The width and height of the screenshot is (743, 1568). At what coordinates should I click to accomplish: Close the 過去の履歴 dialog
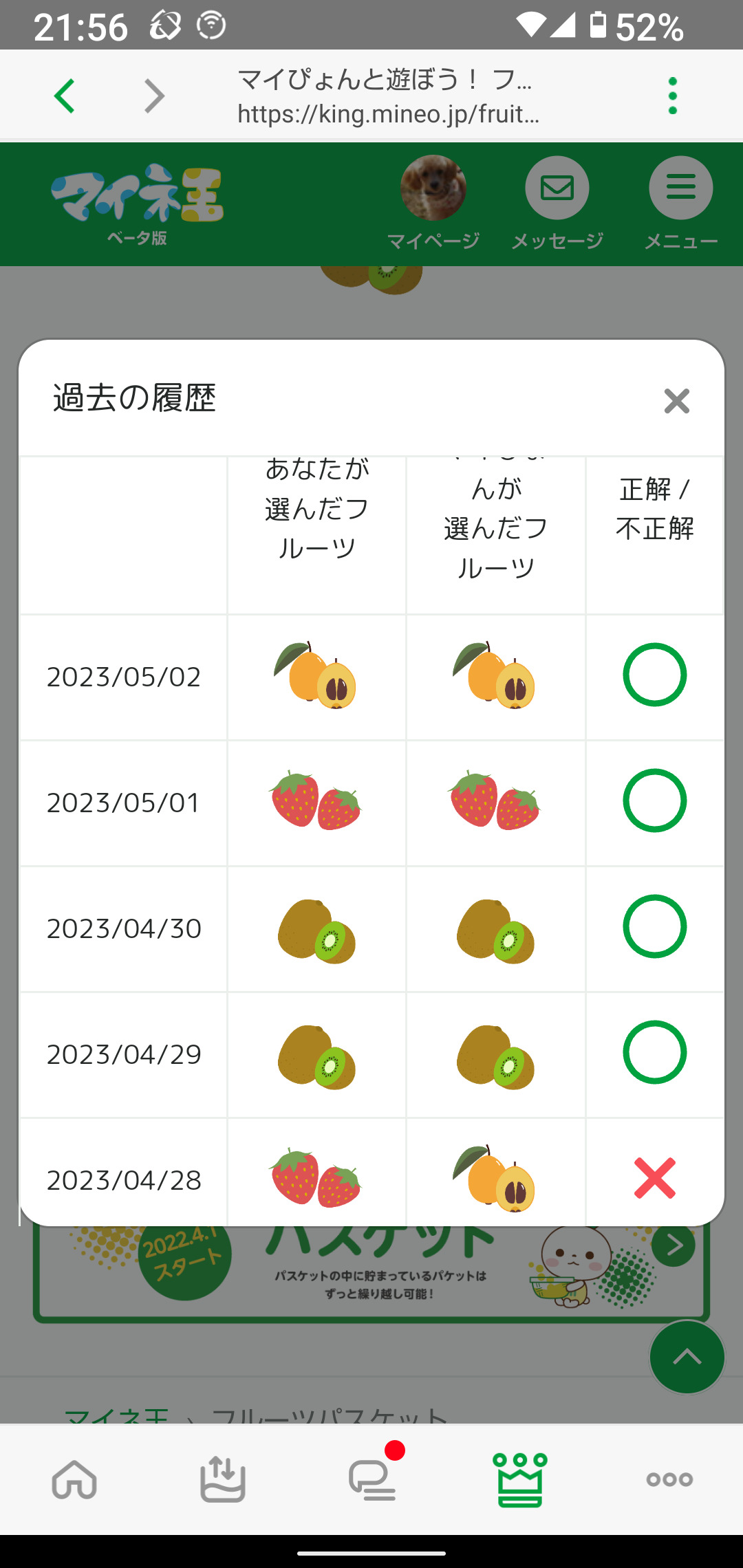676,401
